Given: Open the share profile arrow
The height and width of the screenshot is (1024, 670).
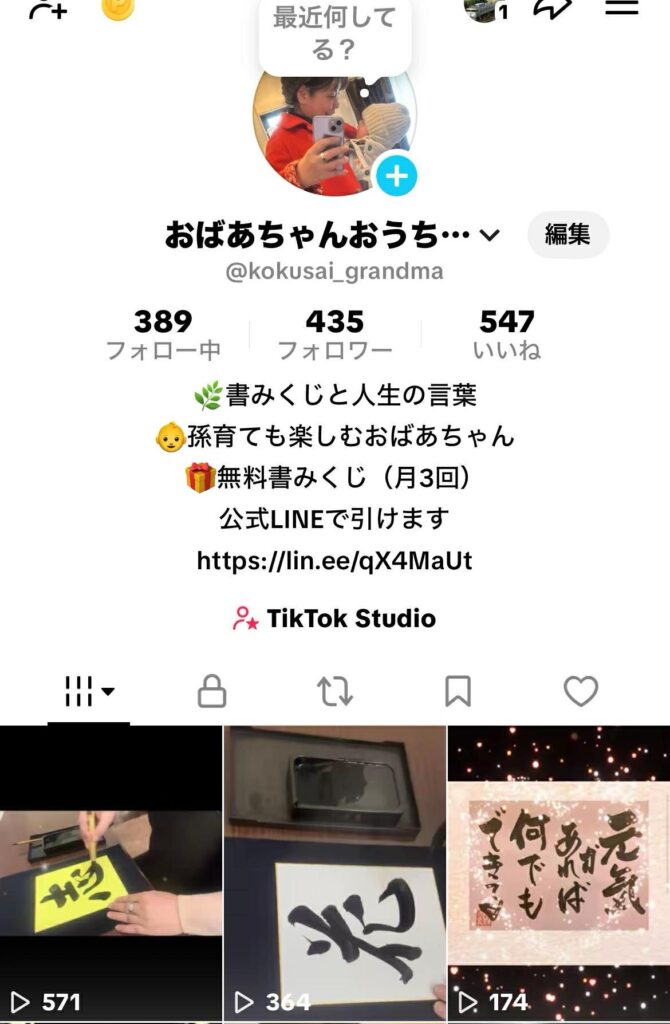Looking at the screenshot, I should (552, 8).
